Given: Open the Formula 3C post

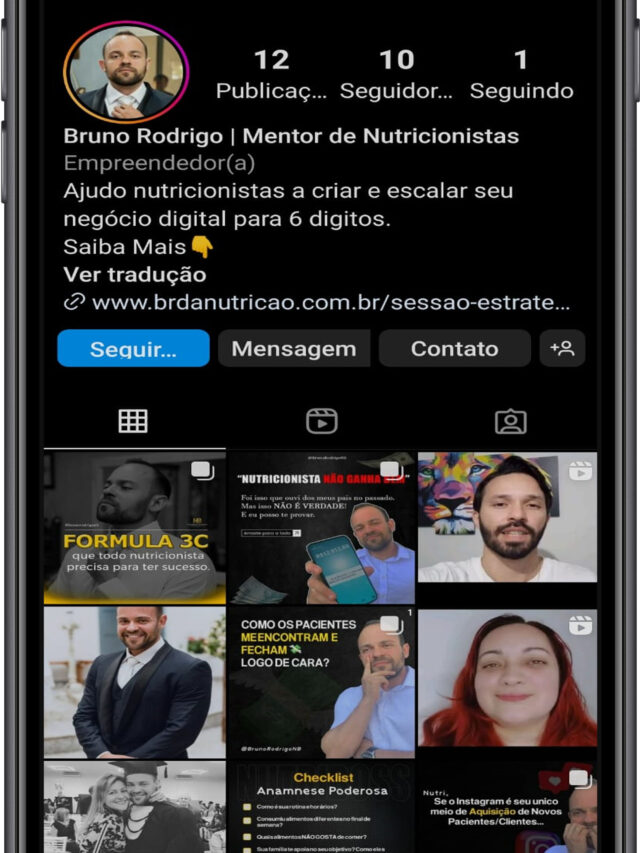Looking at the screenshot, I should pyautogui.click(x=134, y=527).
